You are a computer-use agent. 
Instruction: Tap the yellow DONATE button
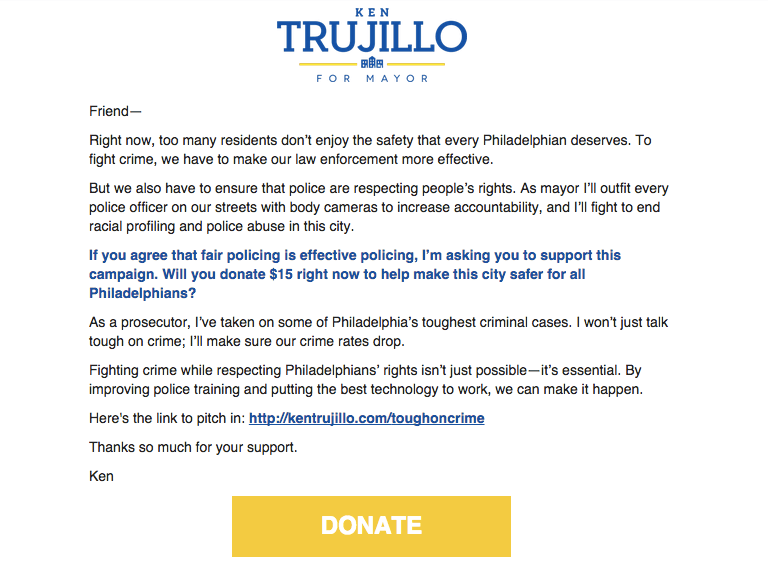(371, 526)
